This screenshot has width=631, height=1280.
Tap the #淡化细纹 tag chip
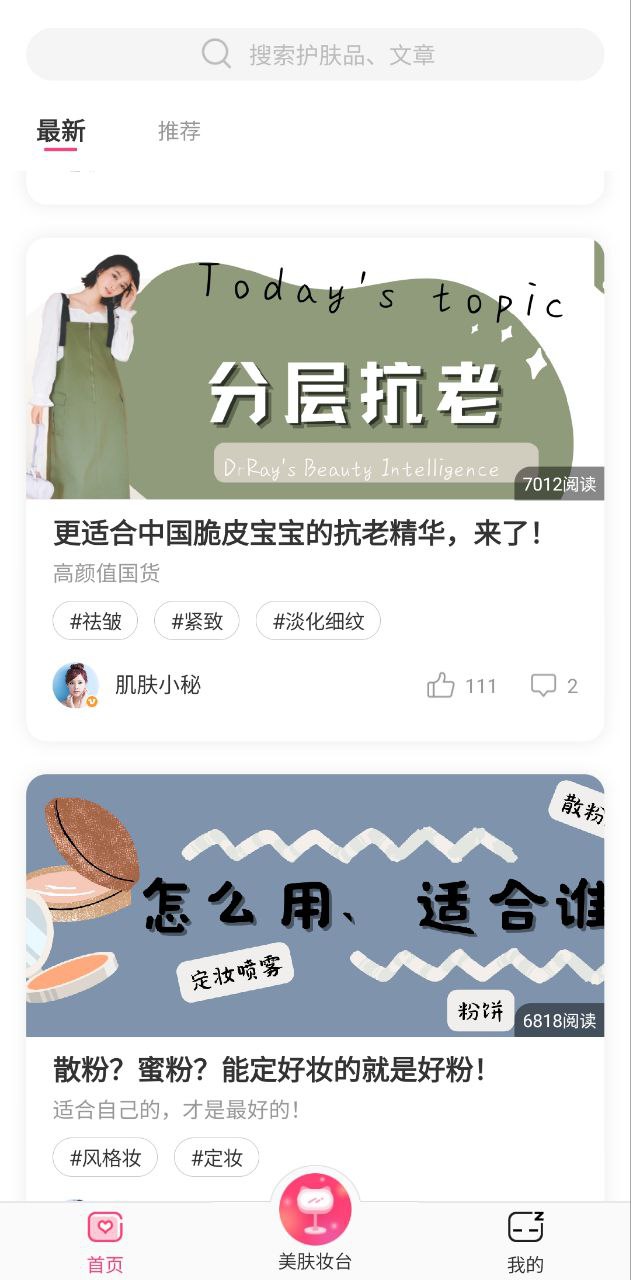pos(318,621)
